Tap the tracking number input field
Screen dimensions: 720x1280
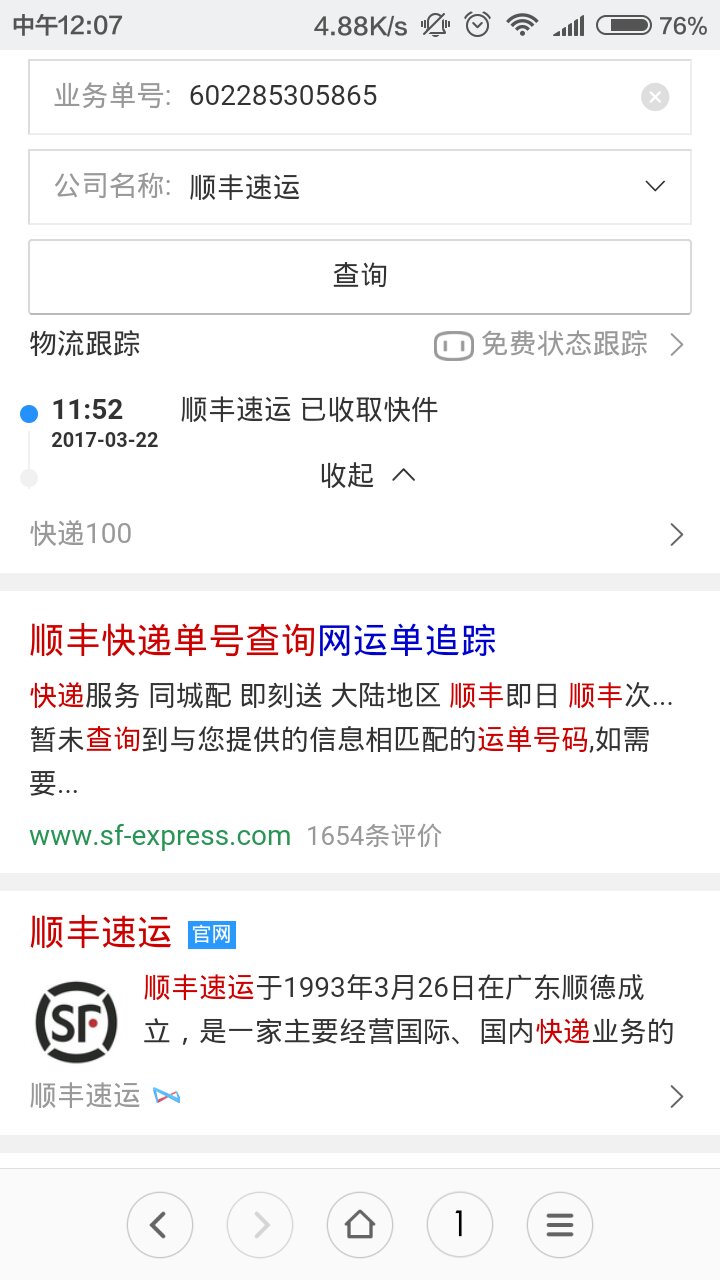pyautogui.click(x=400, y=96)
